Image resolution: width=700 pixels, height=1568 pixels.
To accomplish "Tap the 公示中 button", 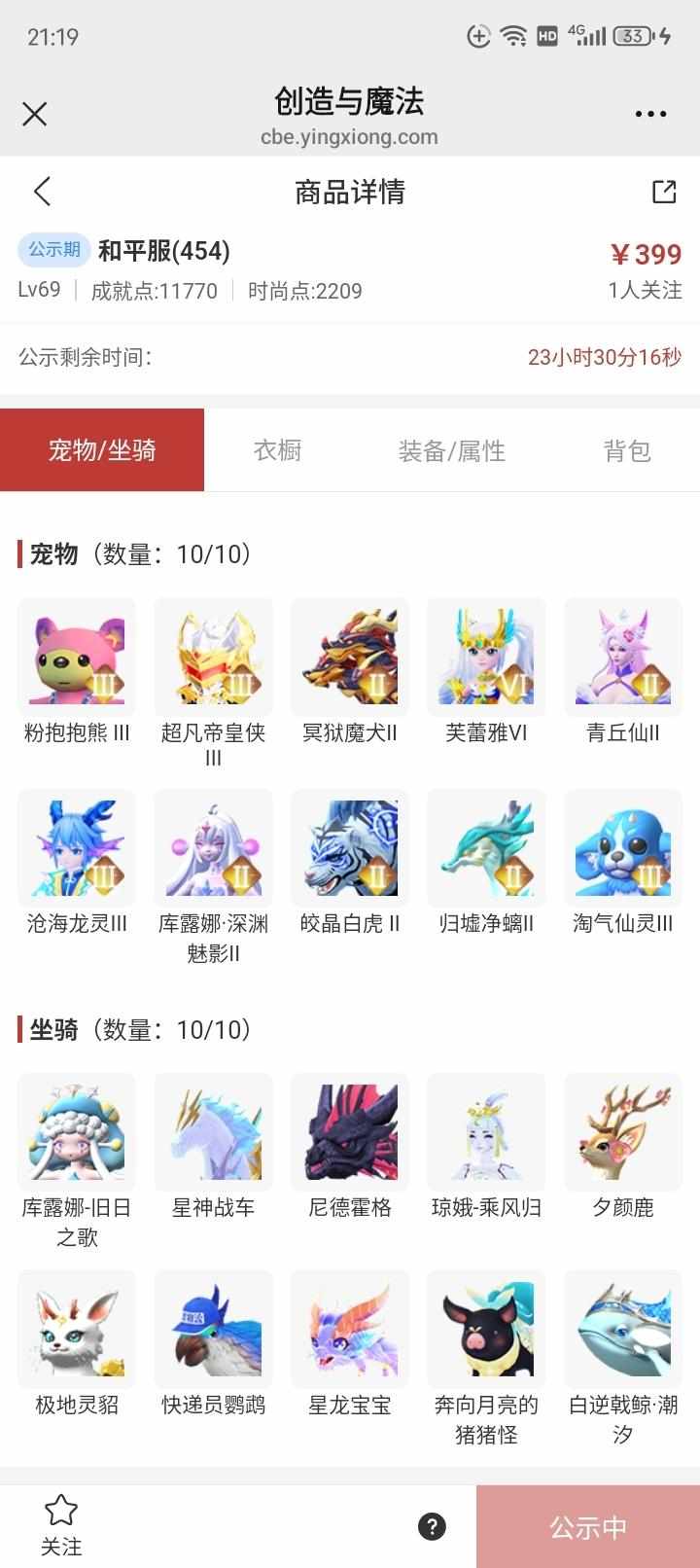I will pos(588,1527).
